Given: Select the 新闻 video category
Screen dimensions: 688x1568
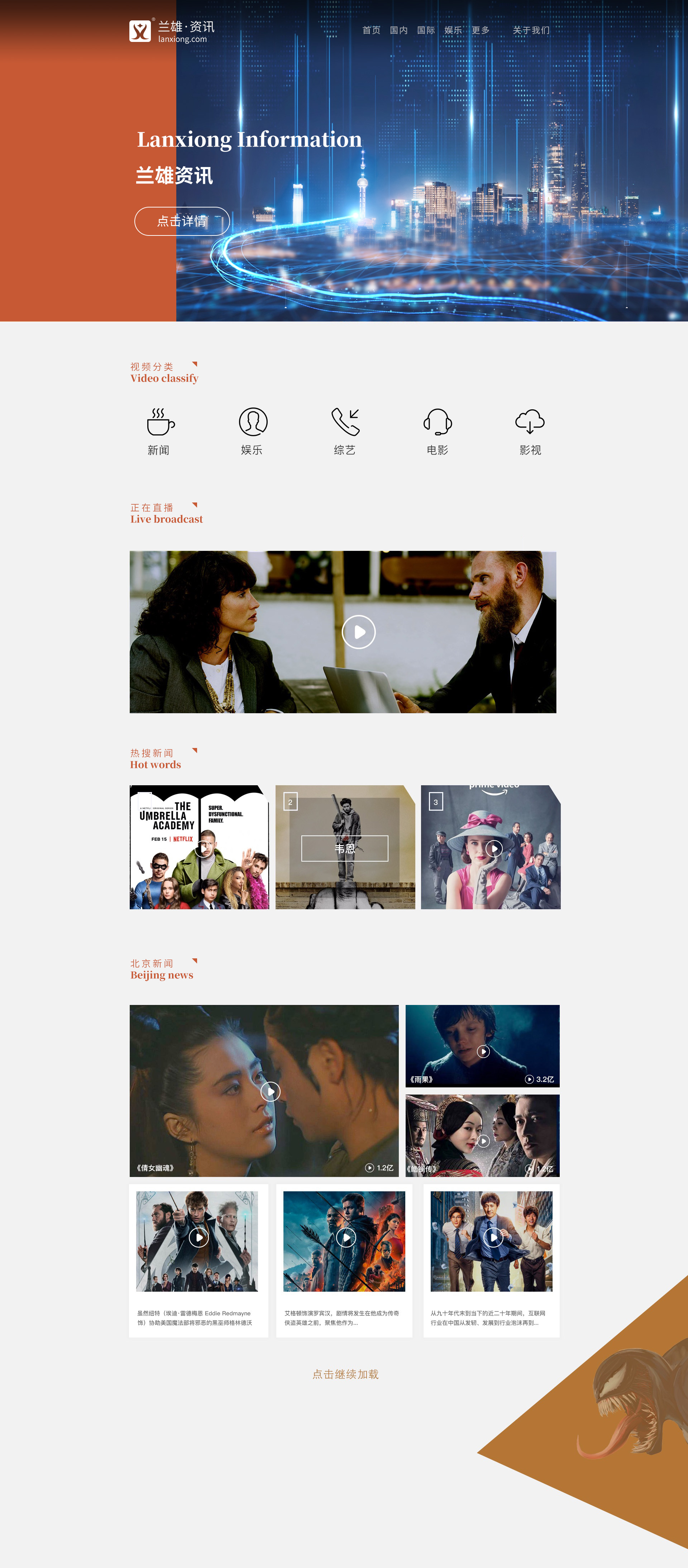Looking at the screenshot, I should pos(159,431).
